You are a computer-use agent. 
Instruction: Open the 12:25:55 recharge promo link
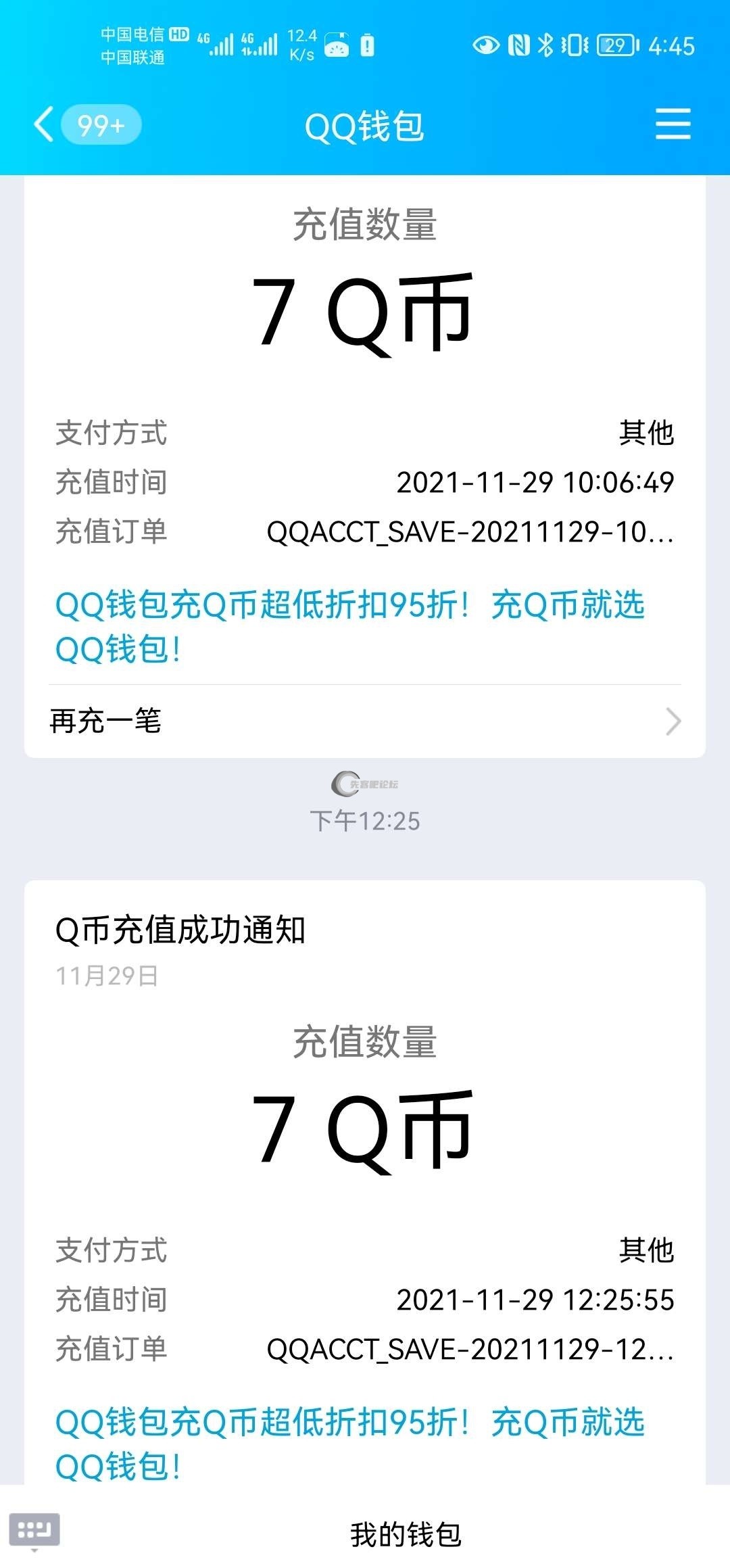[349, 1443]
